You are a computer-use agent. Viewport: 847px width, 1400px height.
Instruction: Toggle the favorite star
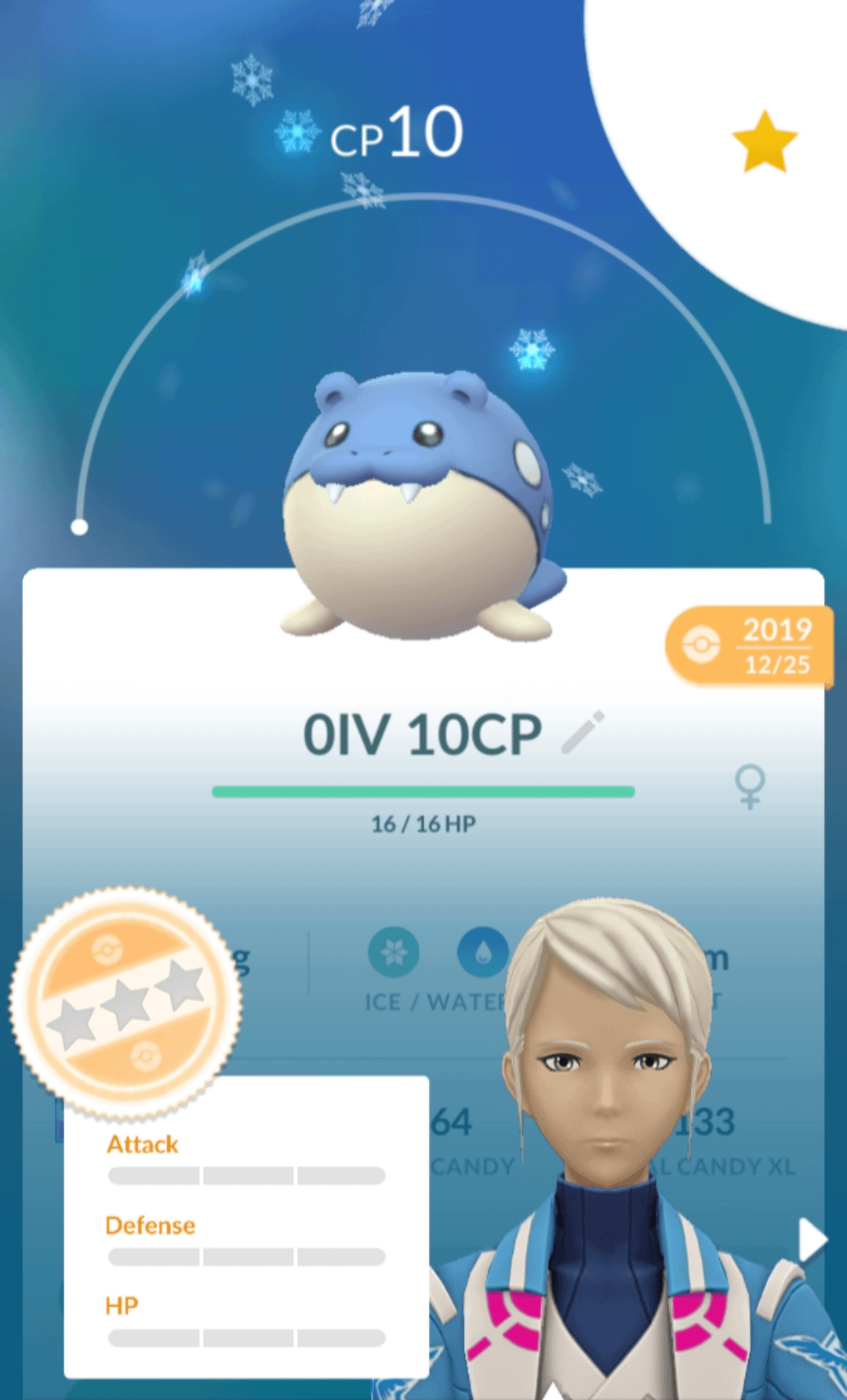point(765,142)
